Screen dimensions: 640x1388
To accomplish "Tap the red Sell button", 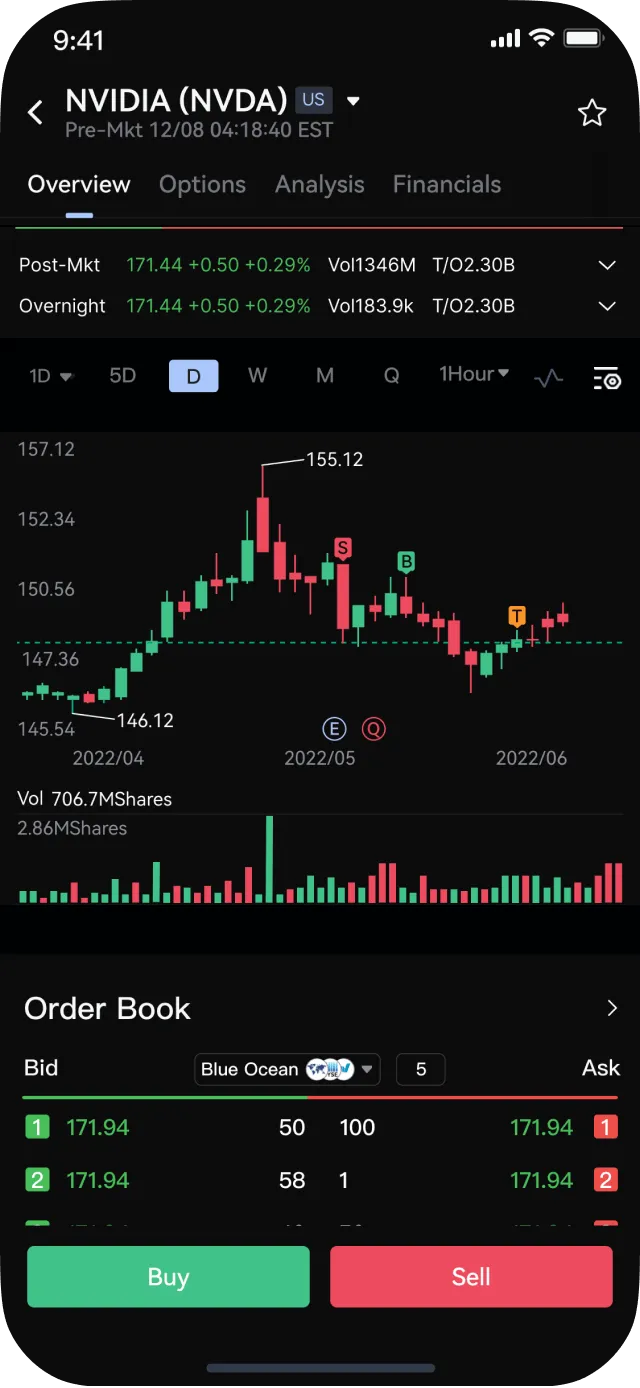I will pos(471,1277).
